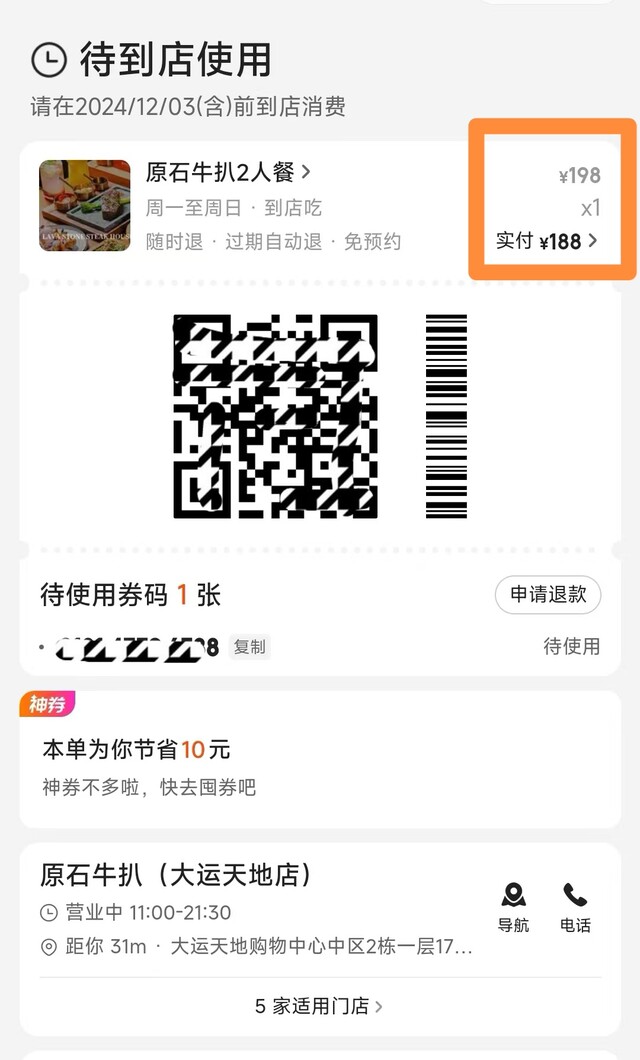This screenshot has height=1060, width=640.
Task: Open the 原石牛扒（大运天地店） store page
Action: (x=176, y=876)
